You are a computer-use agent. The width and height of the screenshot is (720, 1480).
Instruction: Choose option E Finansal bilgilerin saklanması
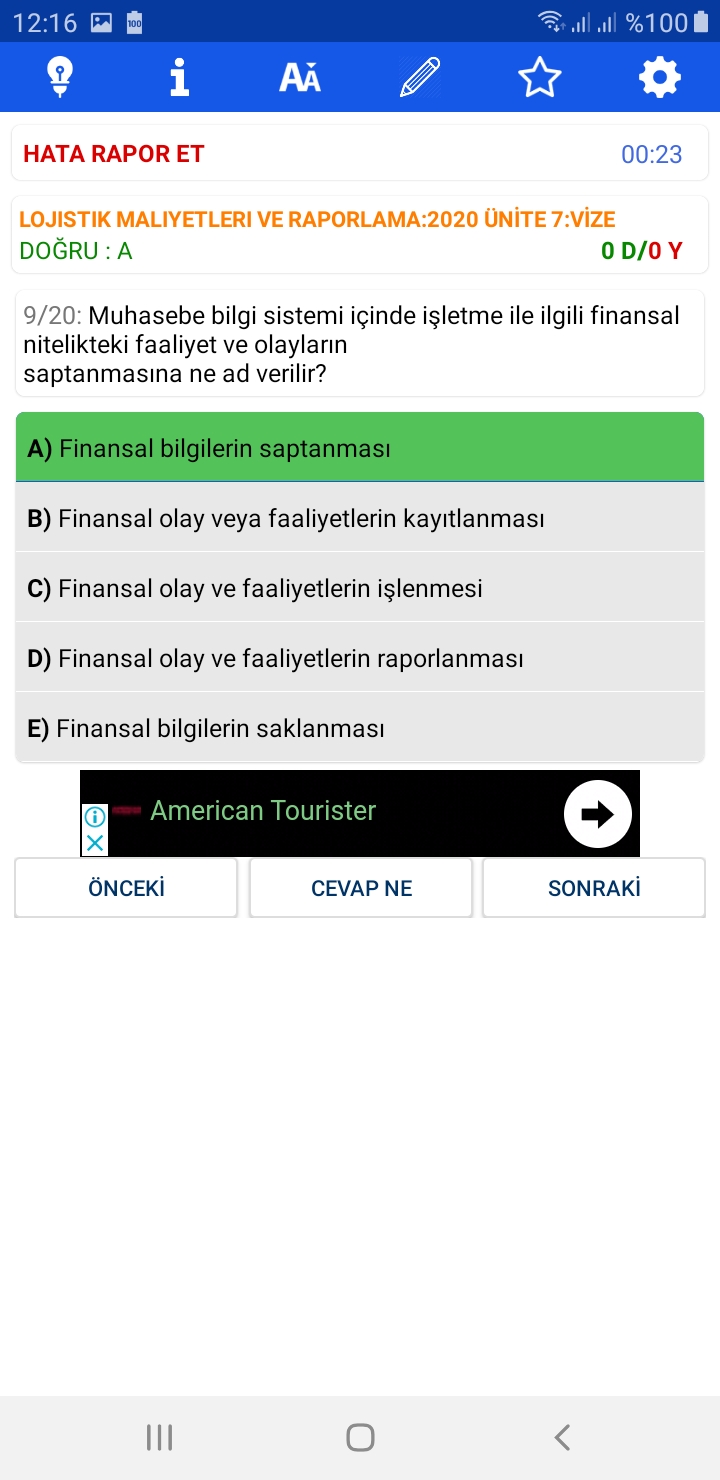360,728
